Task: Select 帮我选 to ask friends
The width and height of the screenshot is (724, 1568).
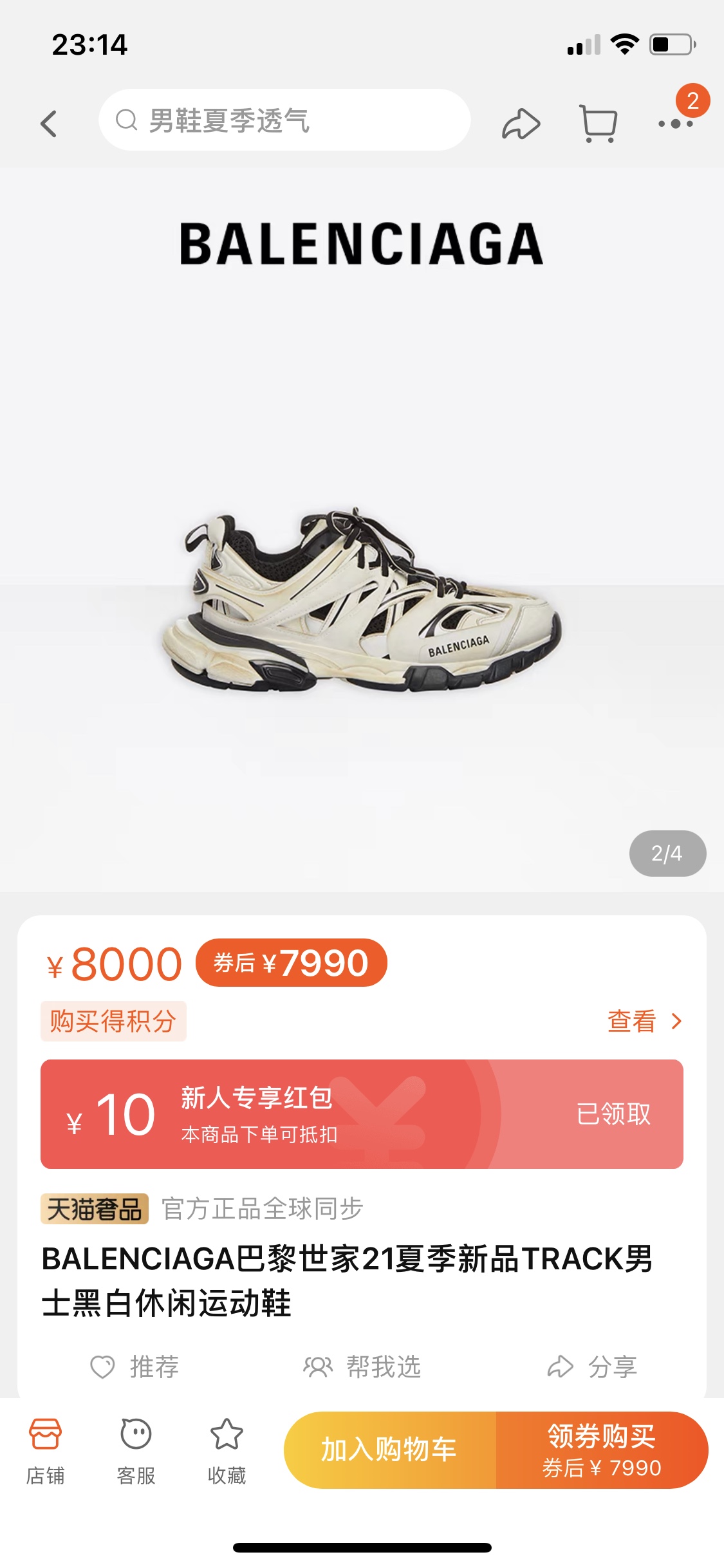Action: coord(362,1367)
